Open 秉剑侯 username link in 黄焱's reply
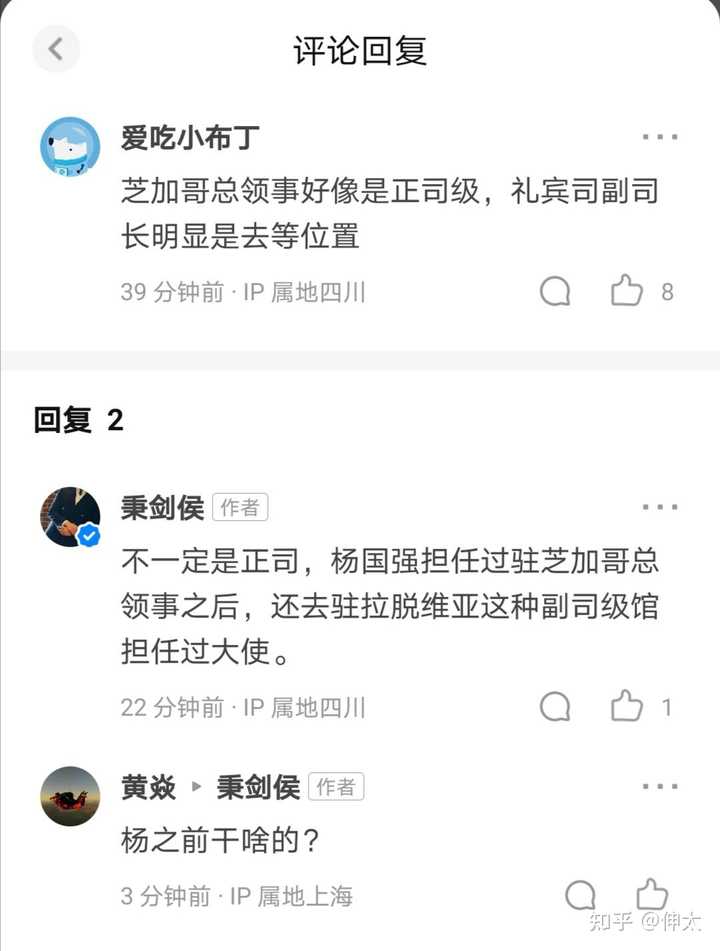The height and width of the screenshot is (951, 720). point(258,787)
